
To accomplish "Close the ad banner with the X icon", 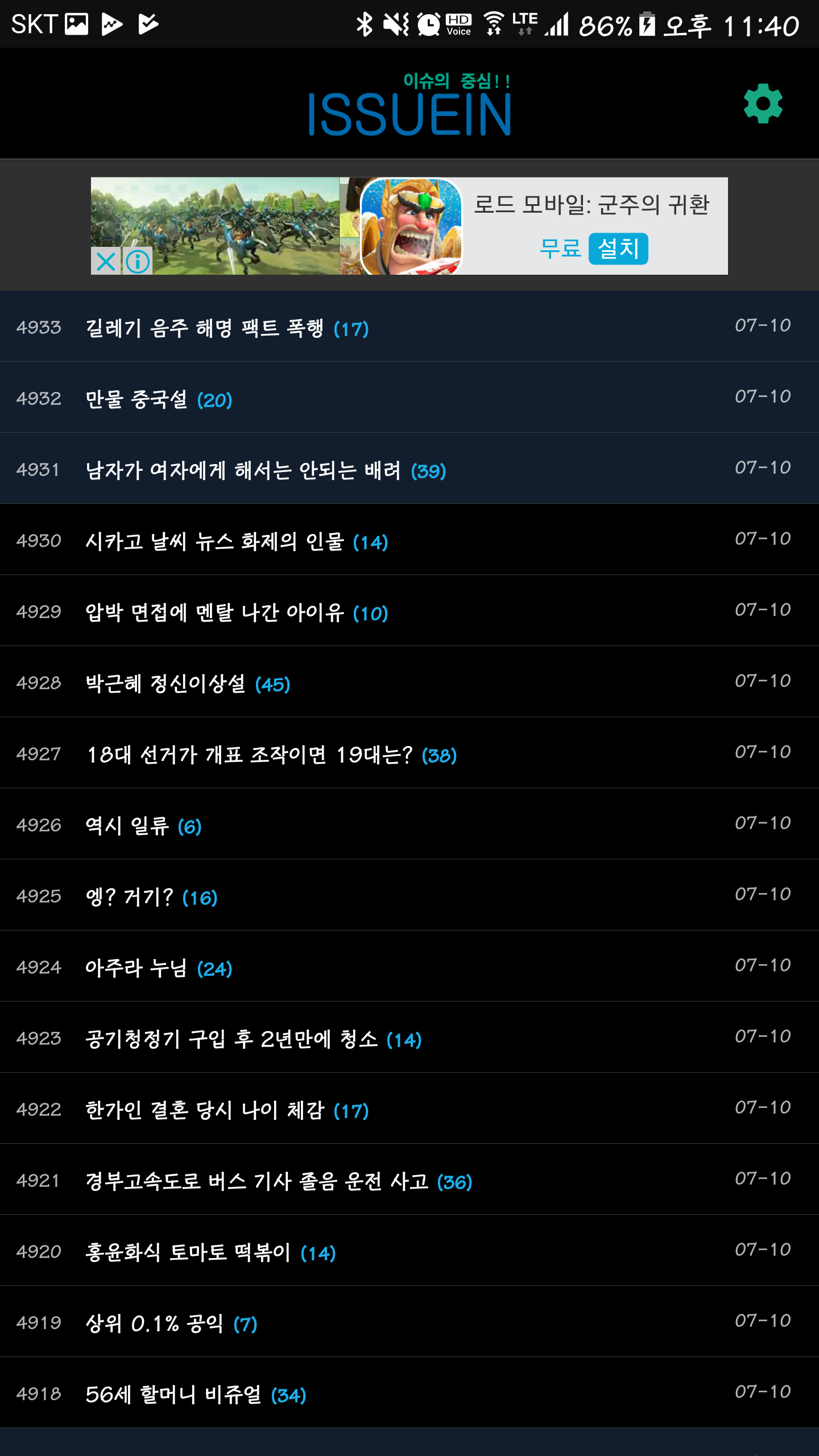I will (x=106, y=261).
